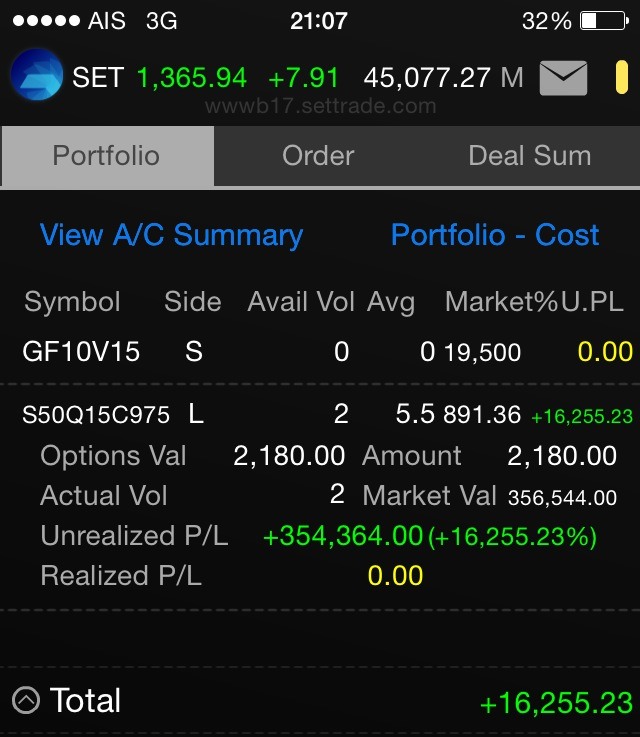Switch to the Order tab
Image resolution: width=640 pixels, height=737 pixels.
pos(318,156)
